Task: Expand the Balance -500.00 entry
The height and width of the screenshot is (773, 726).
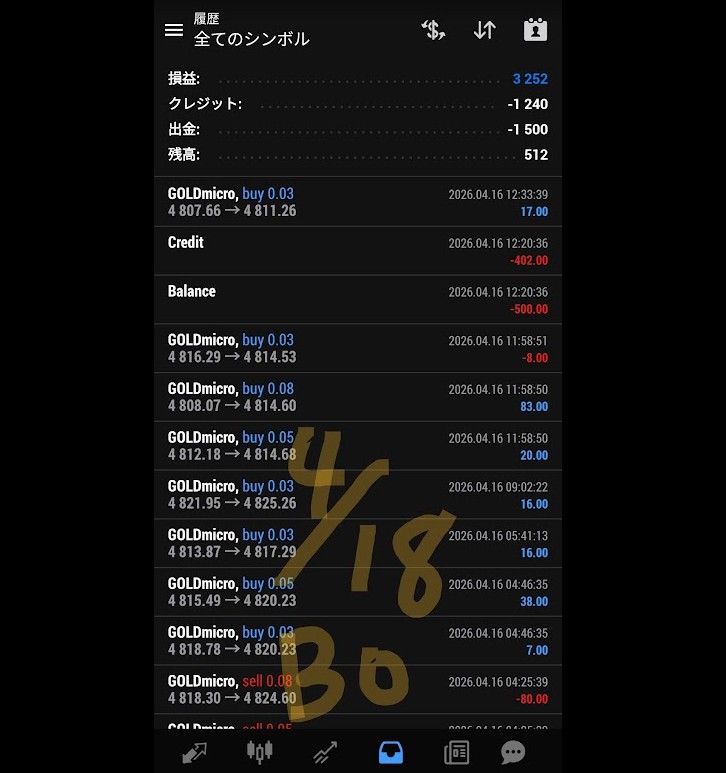Action: 358,300
